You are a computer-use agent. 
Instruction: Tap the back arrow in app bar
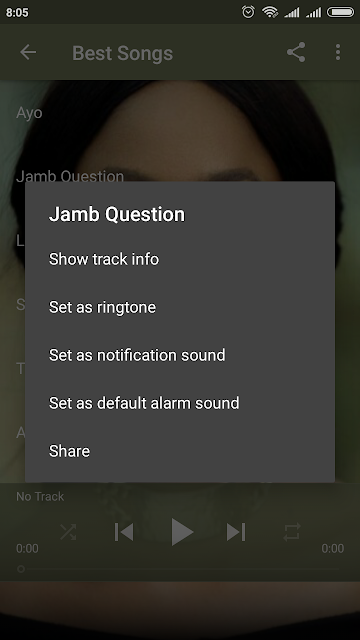tap(28, 52)
